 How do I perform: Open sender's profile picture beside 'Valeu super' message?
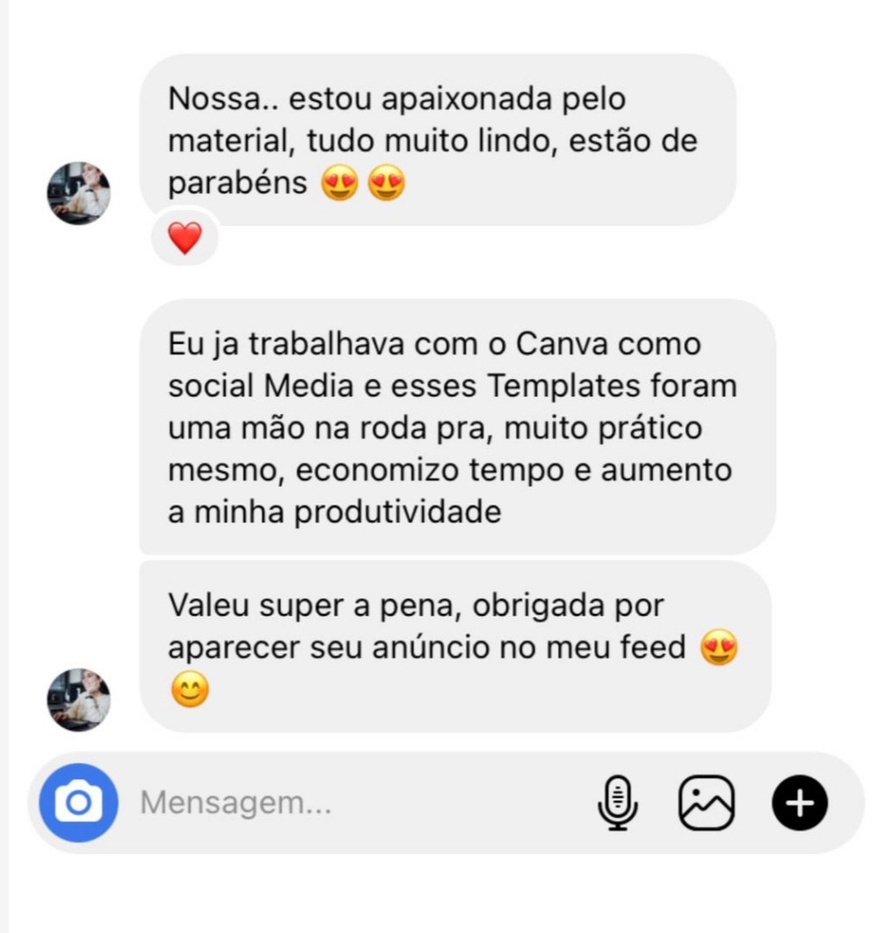click(78, 699)
